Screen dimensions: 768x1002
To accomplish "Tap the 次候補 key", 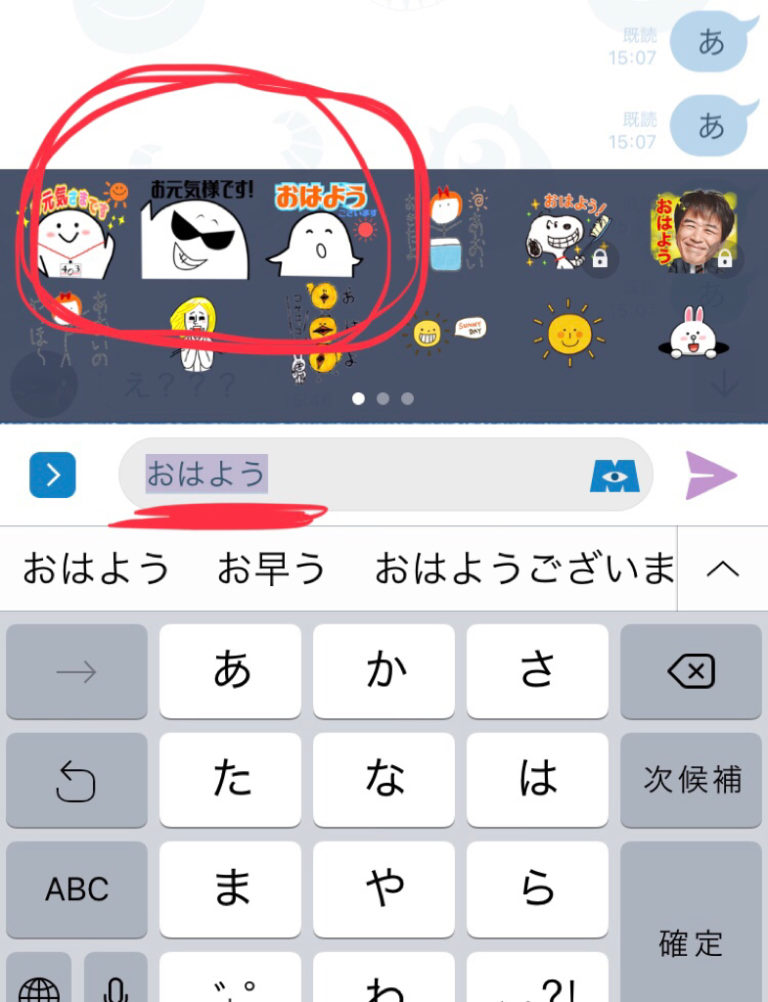I will pos(691,780).
